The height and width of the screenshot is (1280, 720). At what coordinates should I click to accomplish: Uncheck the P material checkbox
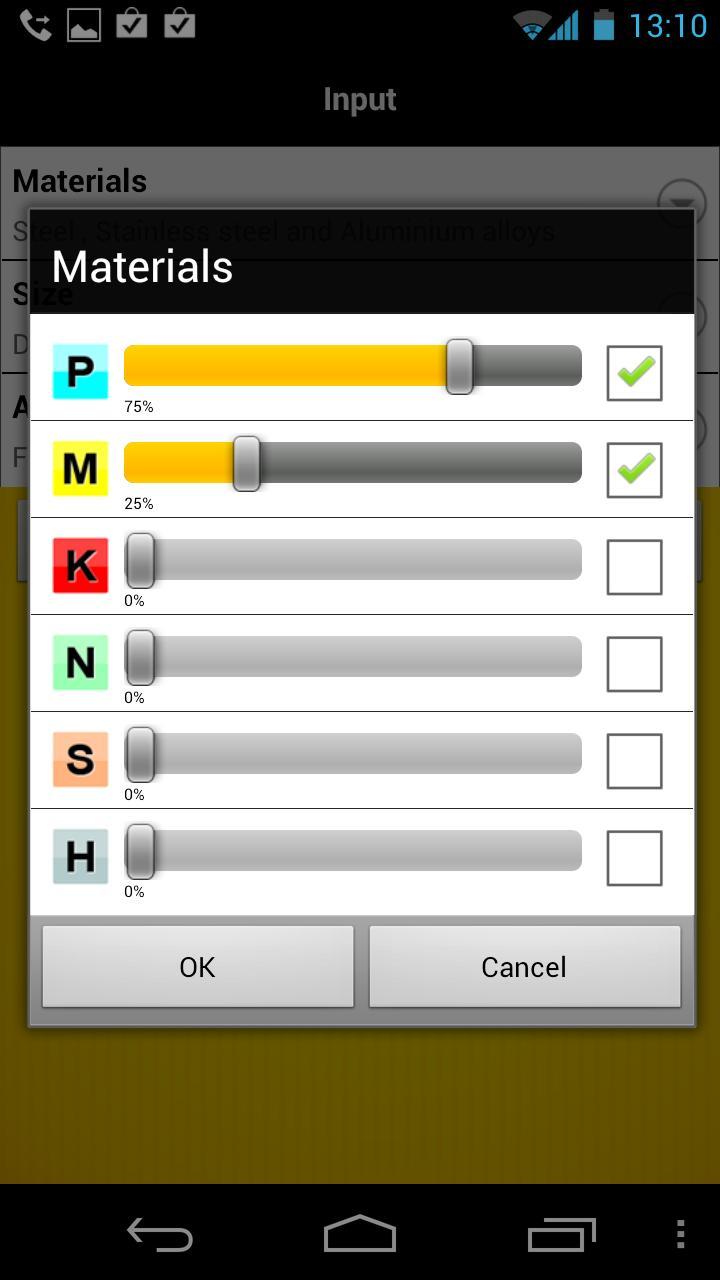[x=635, y=373]
